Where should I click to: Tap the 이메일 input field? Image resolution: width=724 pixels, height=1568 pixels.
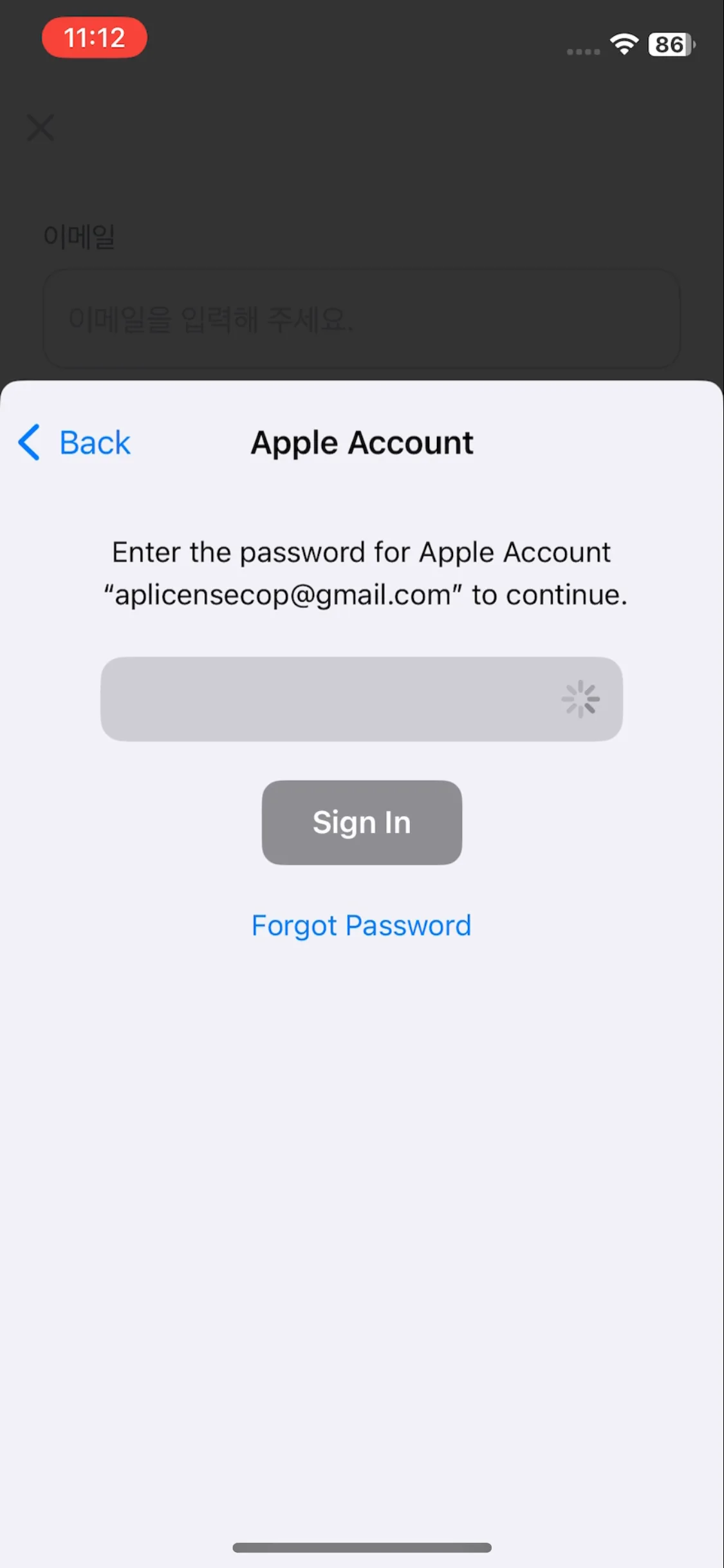click(362, 319)
